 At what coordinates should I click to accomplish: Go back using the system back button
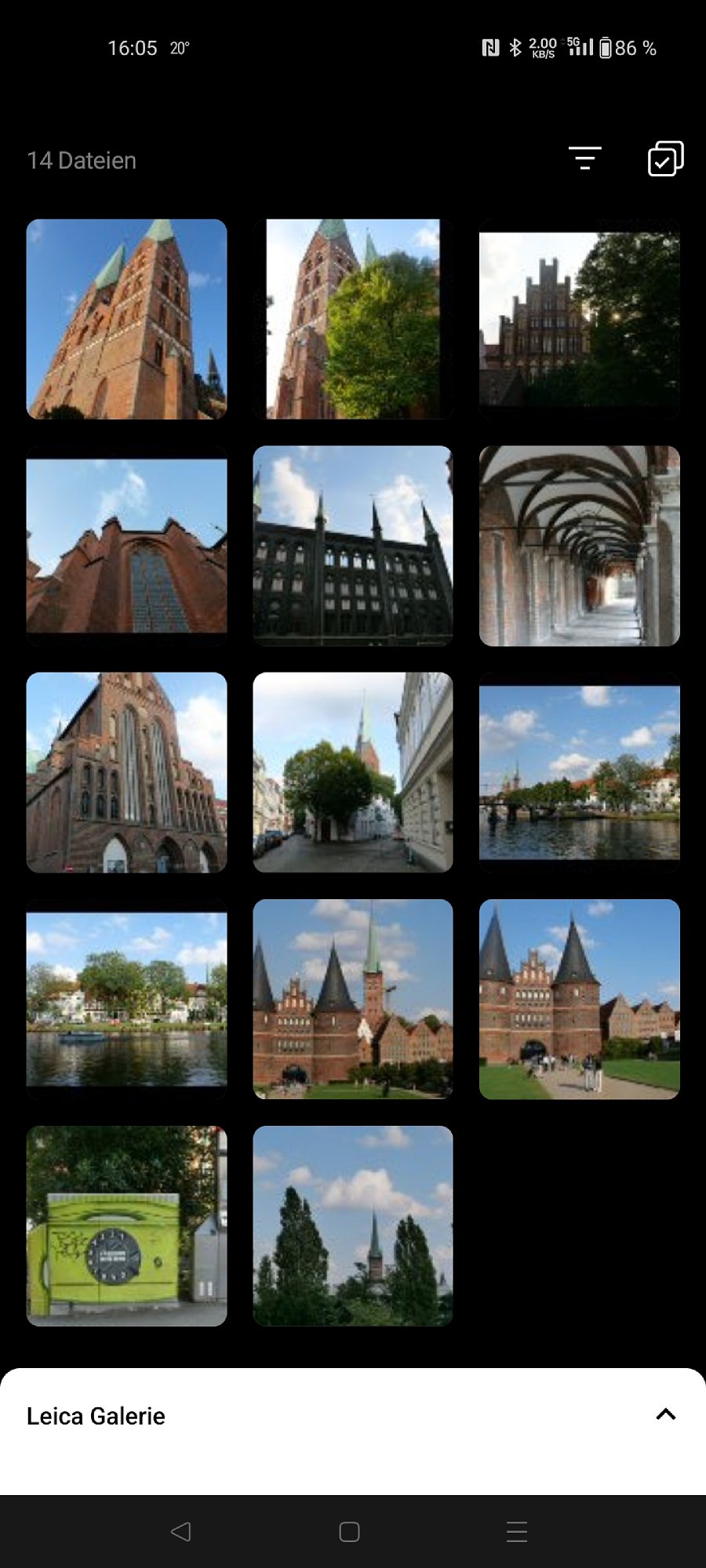tap(181, 1531)
